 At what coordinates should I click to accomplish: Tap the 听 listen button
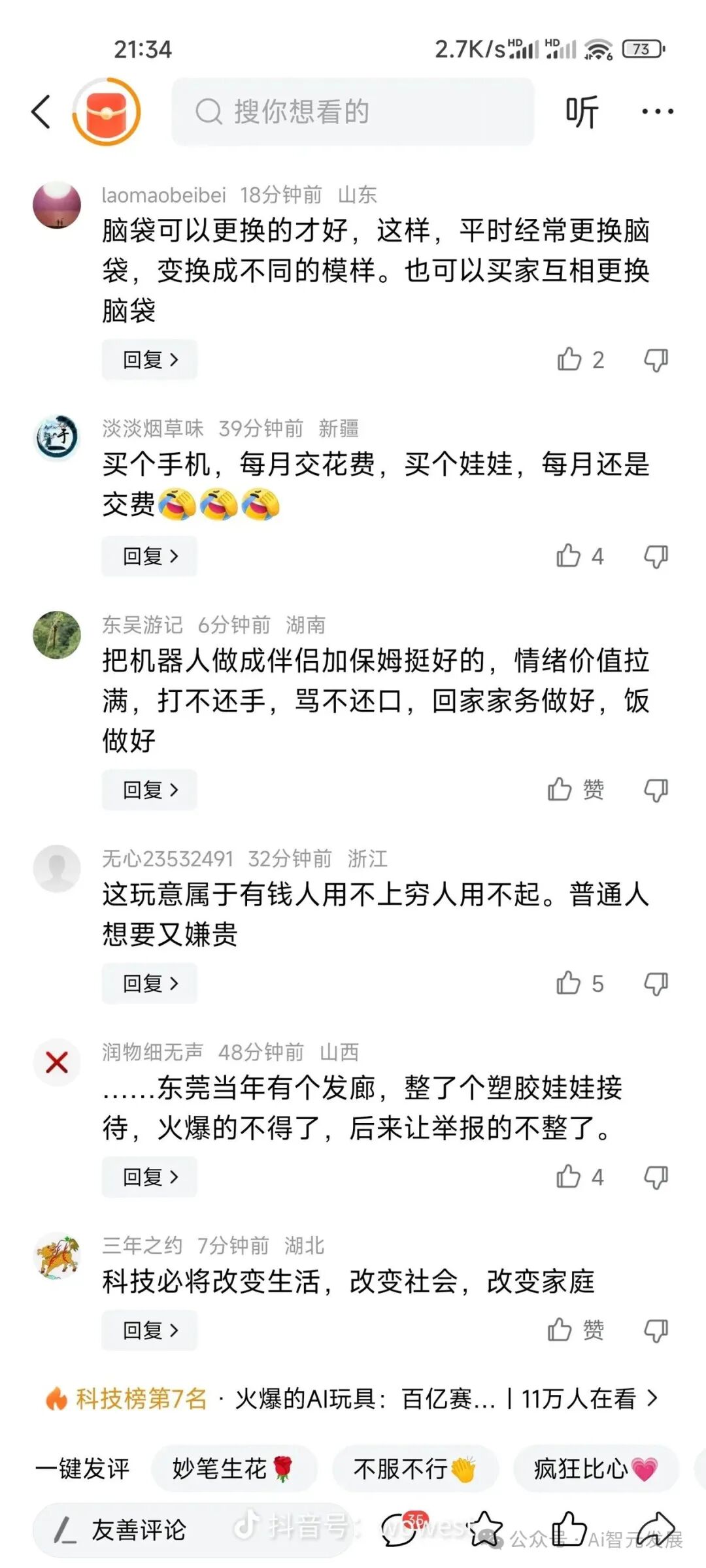click(x=581, y=112)
